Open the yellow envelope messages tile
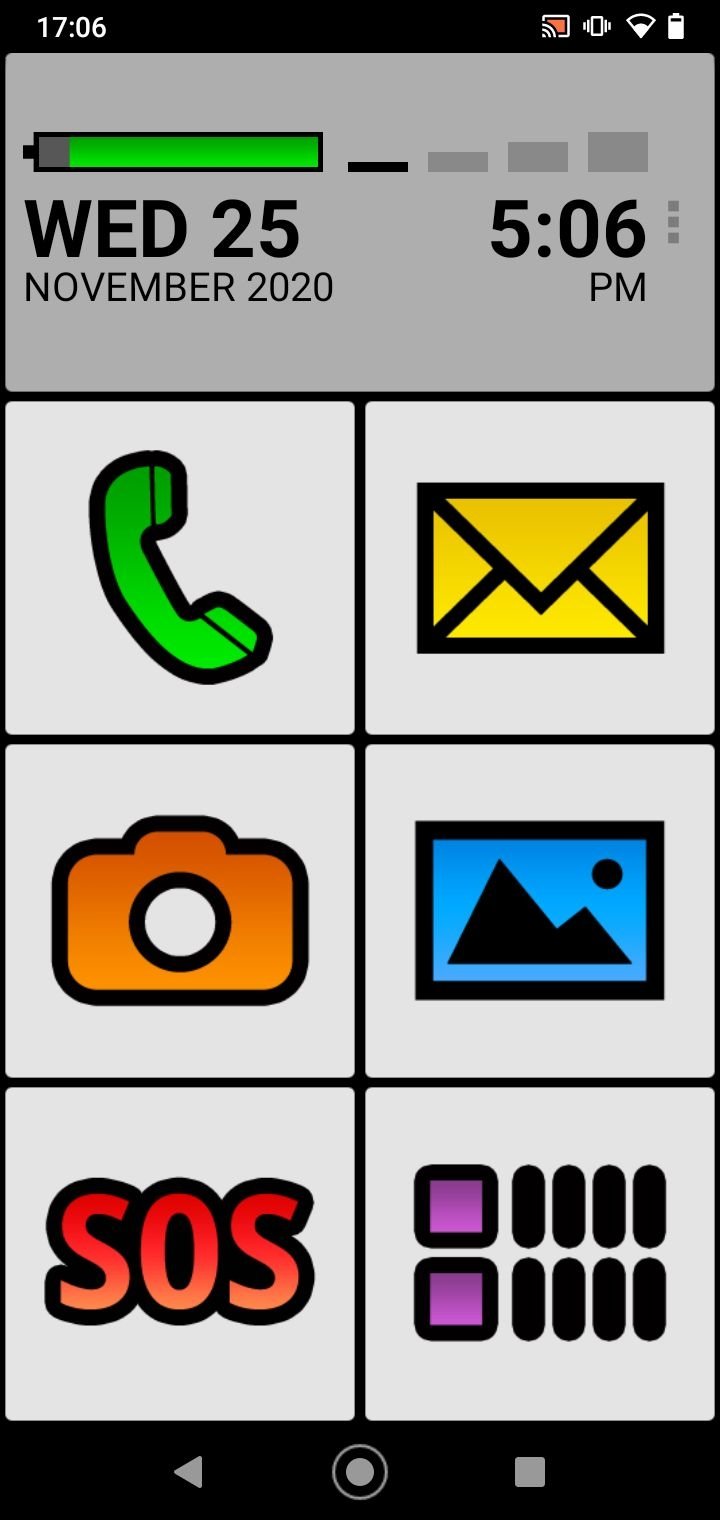 (x=540, y=568)
